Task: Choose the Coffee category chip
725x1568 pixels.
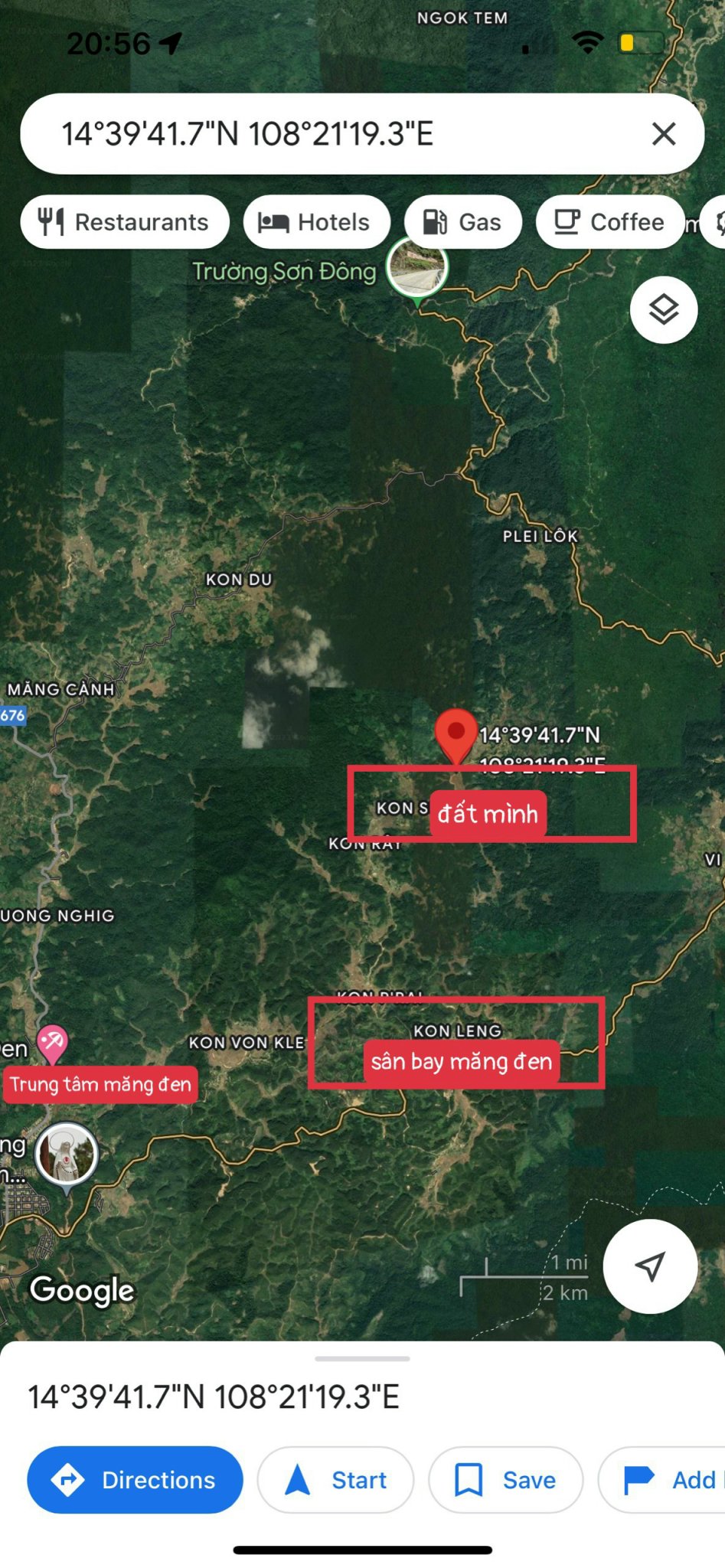Action: 609,222
